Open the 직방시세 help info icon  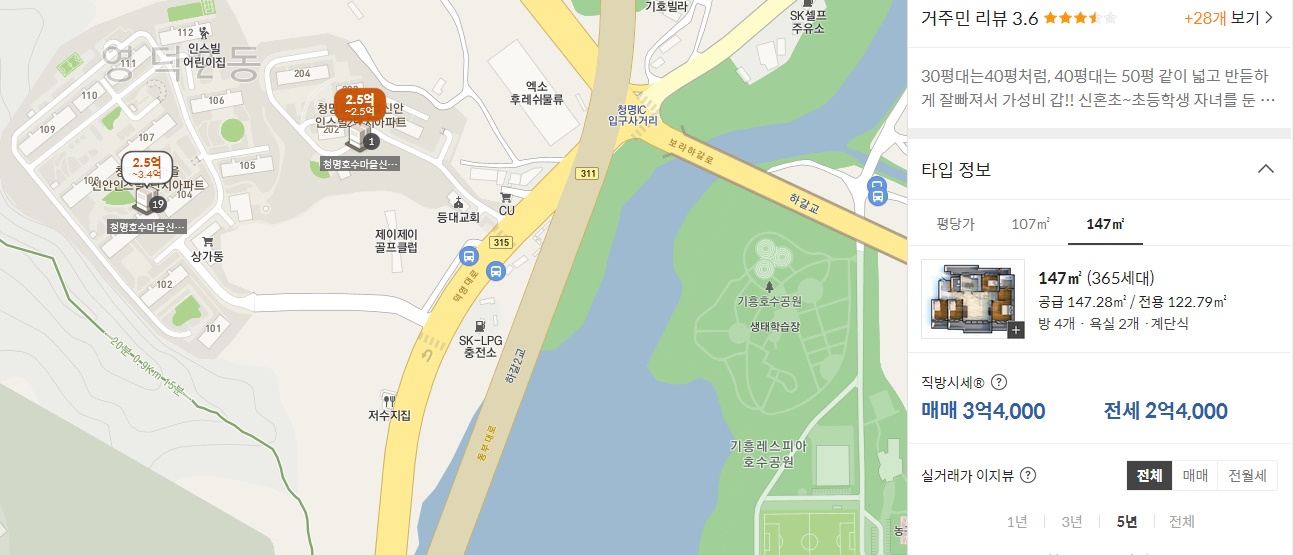pos(998,382)
